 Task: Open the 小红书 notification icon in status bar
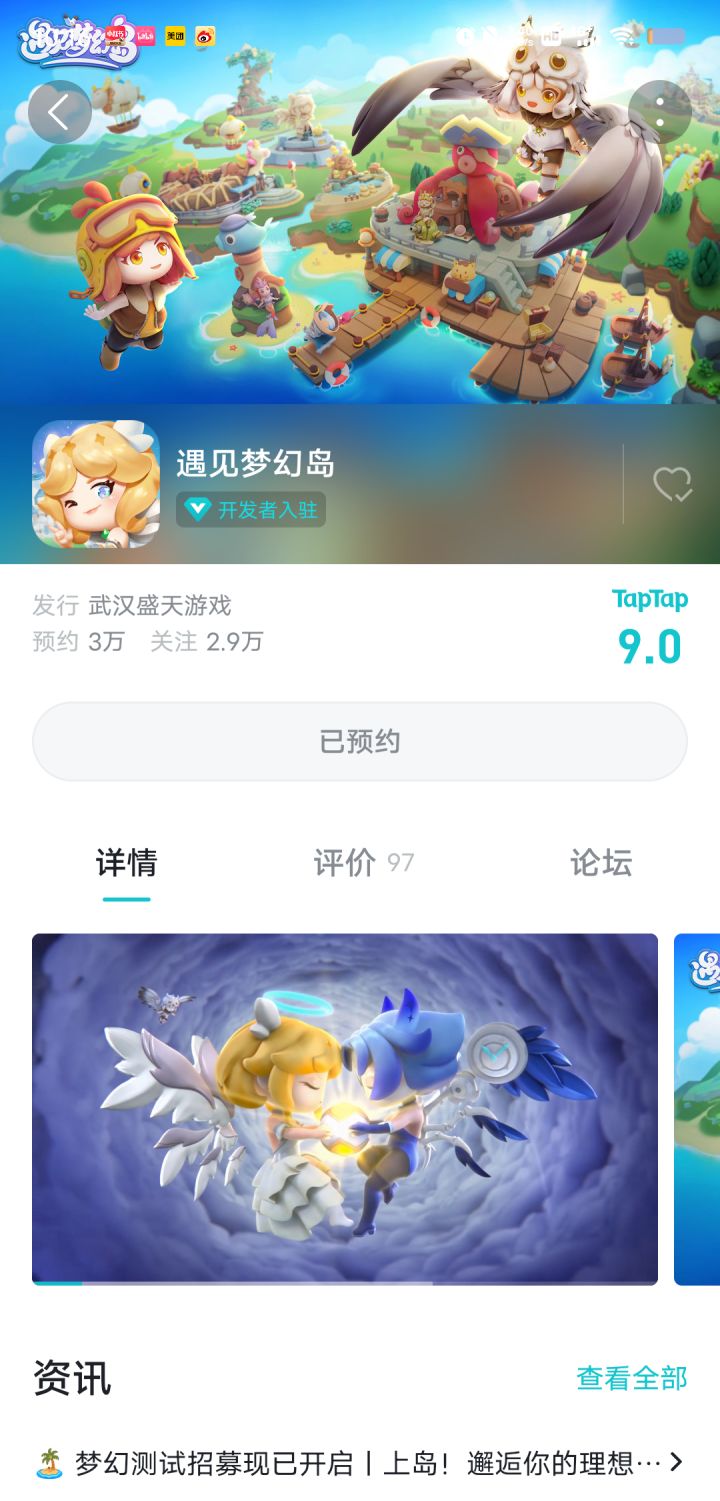click(x=115, y=35)
